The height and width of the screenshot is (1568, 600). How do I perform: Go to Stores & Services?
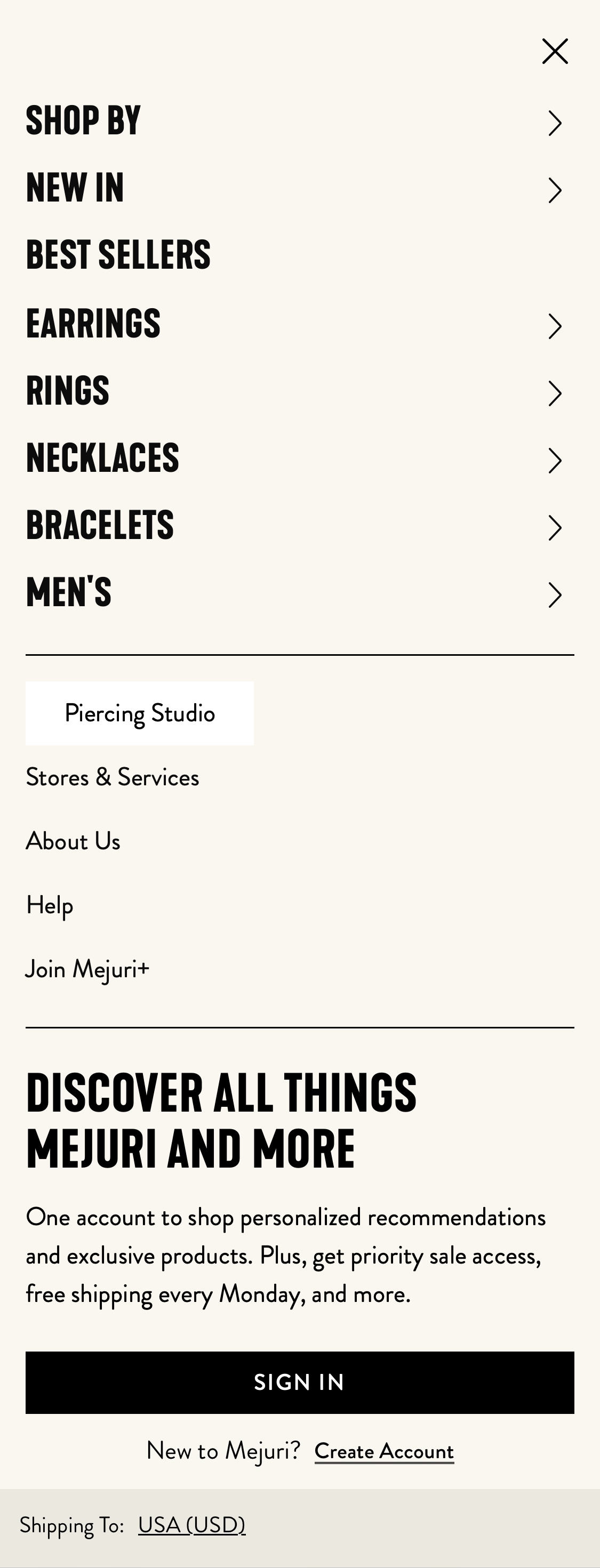point(112,777)
